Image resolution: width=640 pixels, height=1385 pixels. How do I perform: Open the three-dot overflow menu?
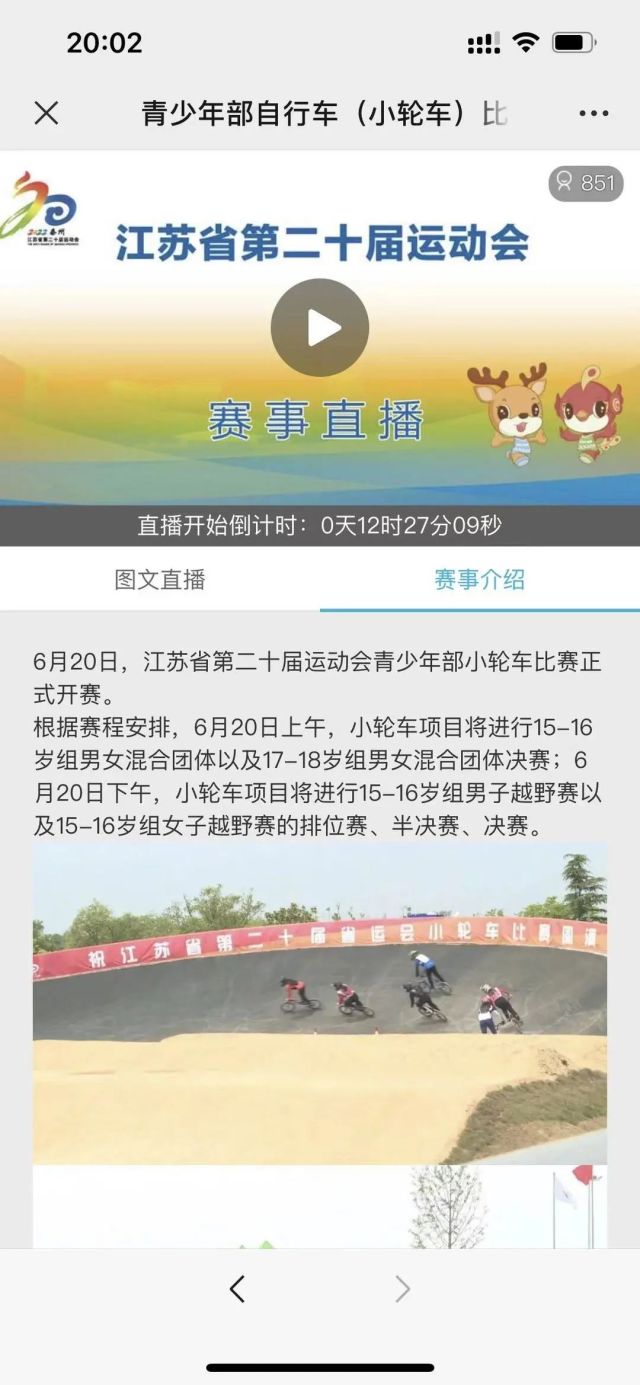593,113
